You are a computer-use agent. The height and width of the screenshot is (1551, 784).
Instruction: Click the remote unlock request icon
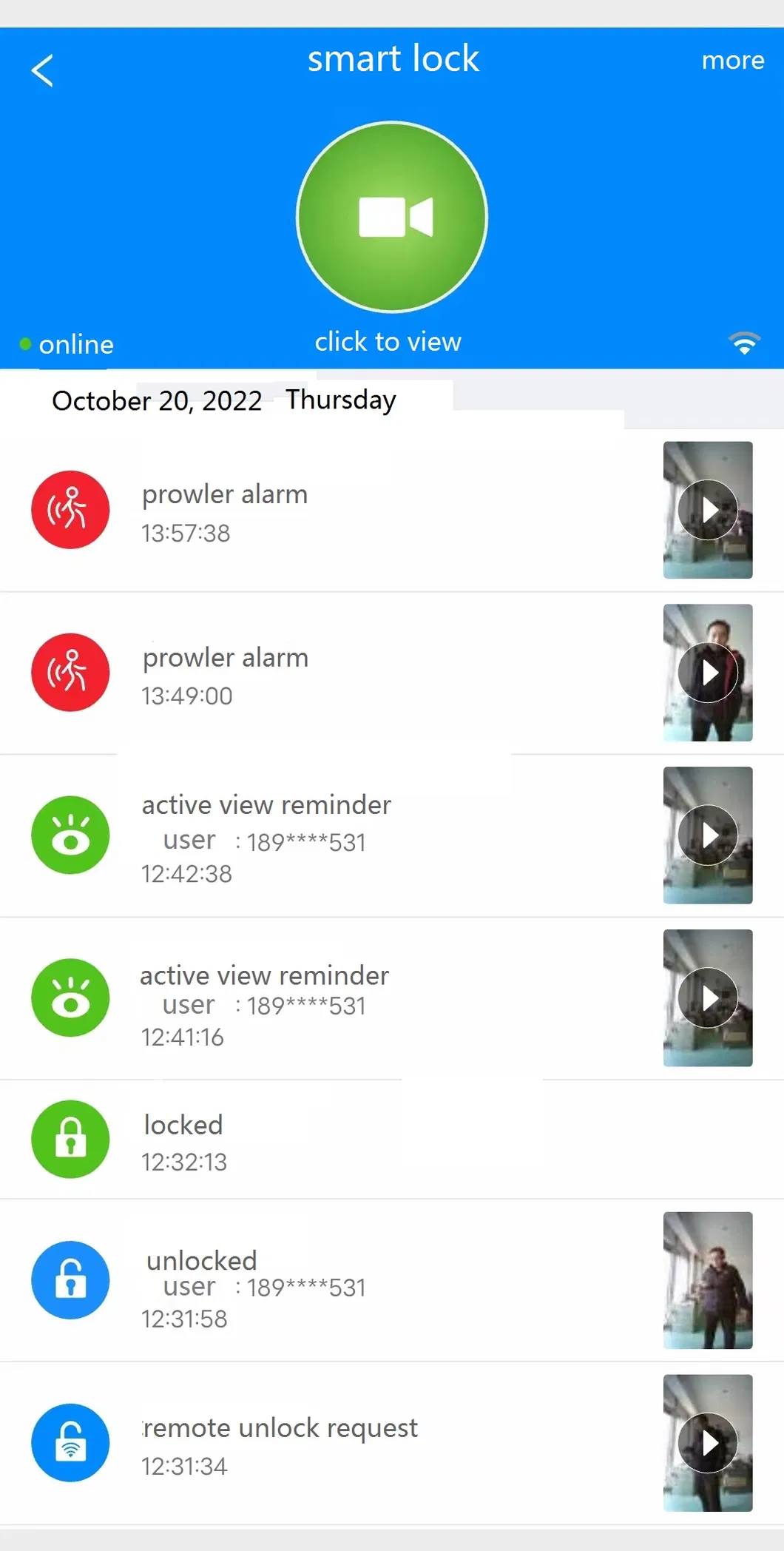pyautogui.click(x=70, y=1443)
